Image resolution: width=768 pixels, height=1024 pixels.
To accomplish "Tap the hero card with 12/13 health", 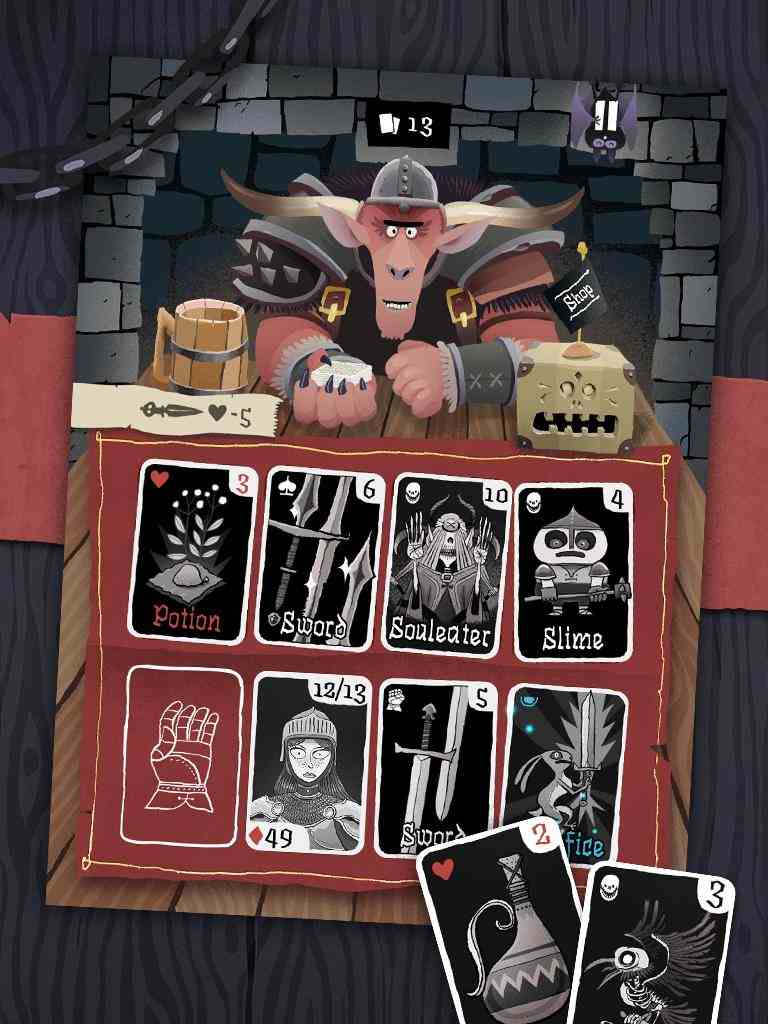I will pos(310,763).
